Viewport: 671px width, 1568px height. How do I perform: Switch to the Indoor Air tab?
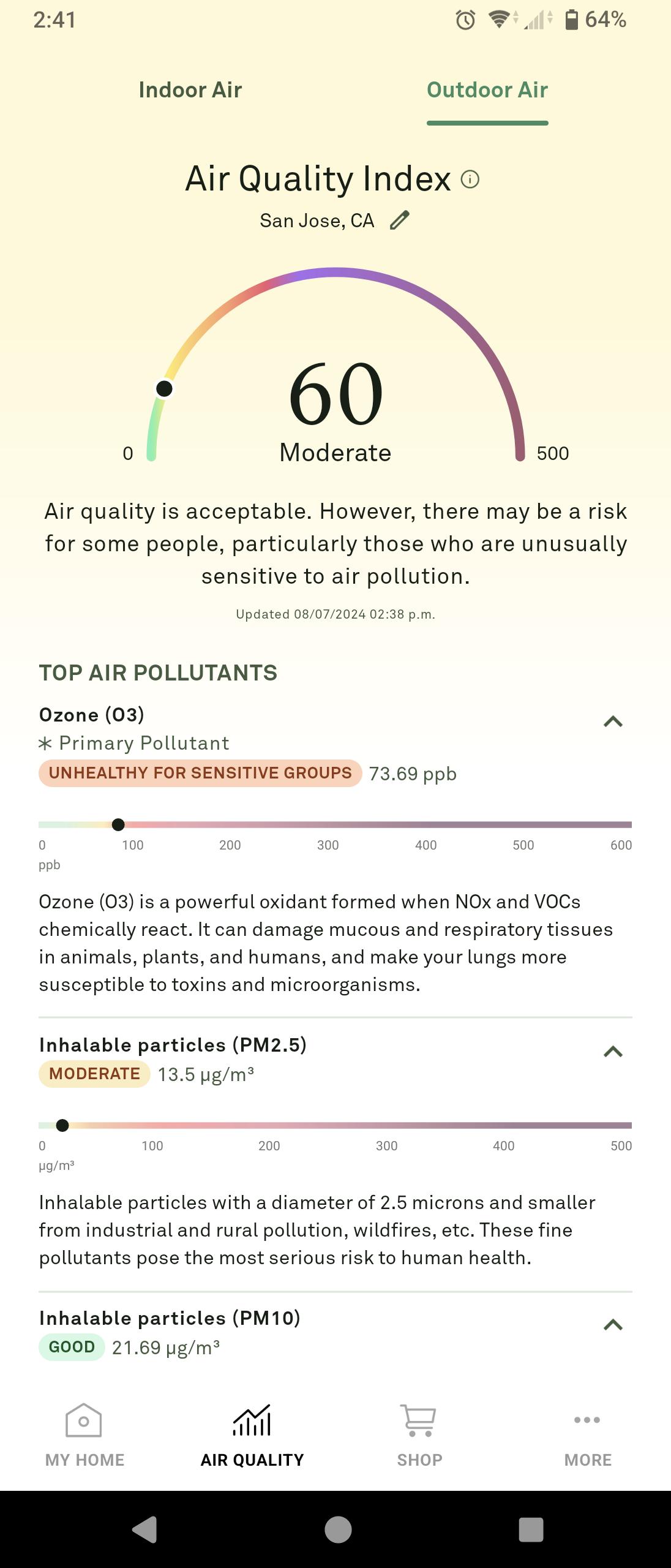(x=190, y=90)
